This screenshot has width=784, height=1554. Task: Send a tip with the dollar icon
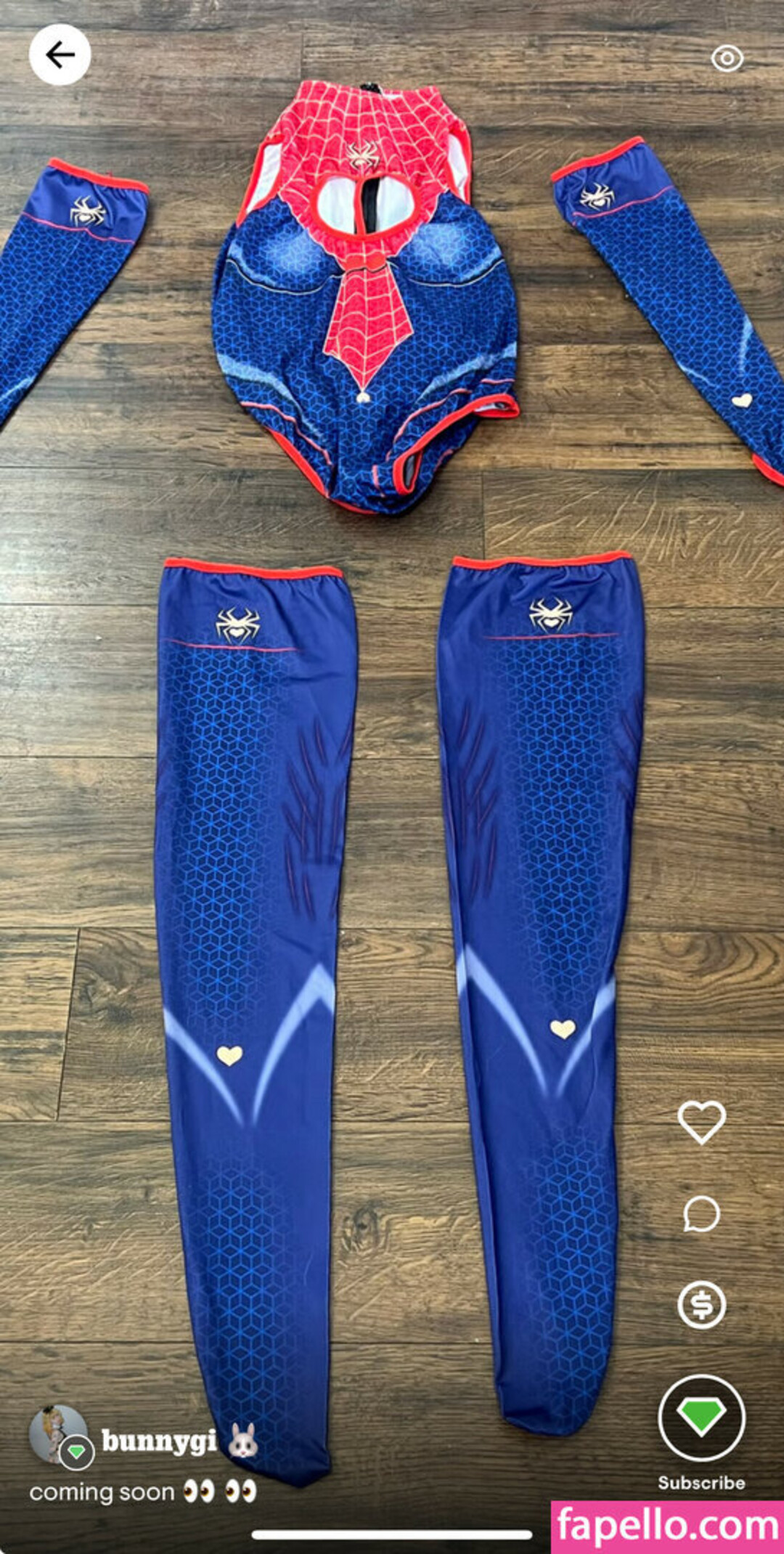point(701,1305)
